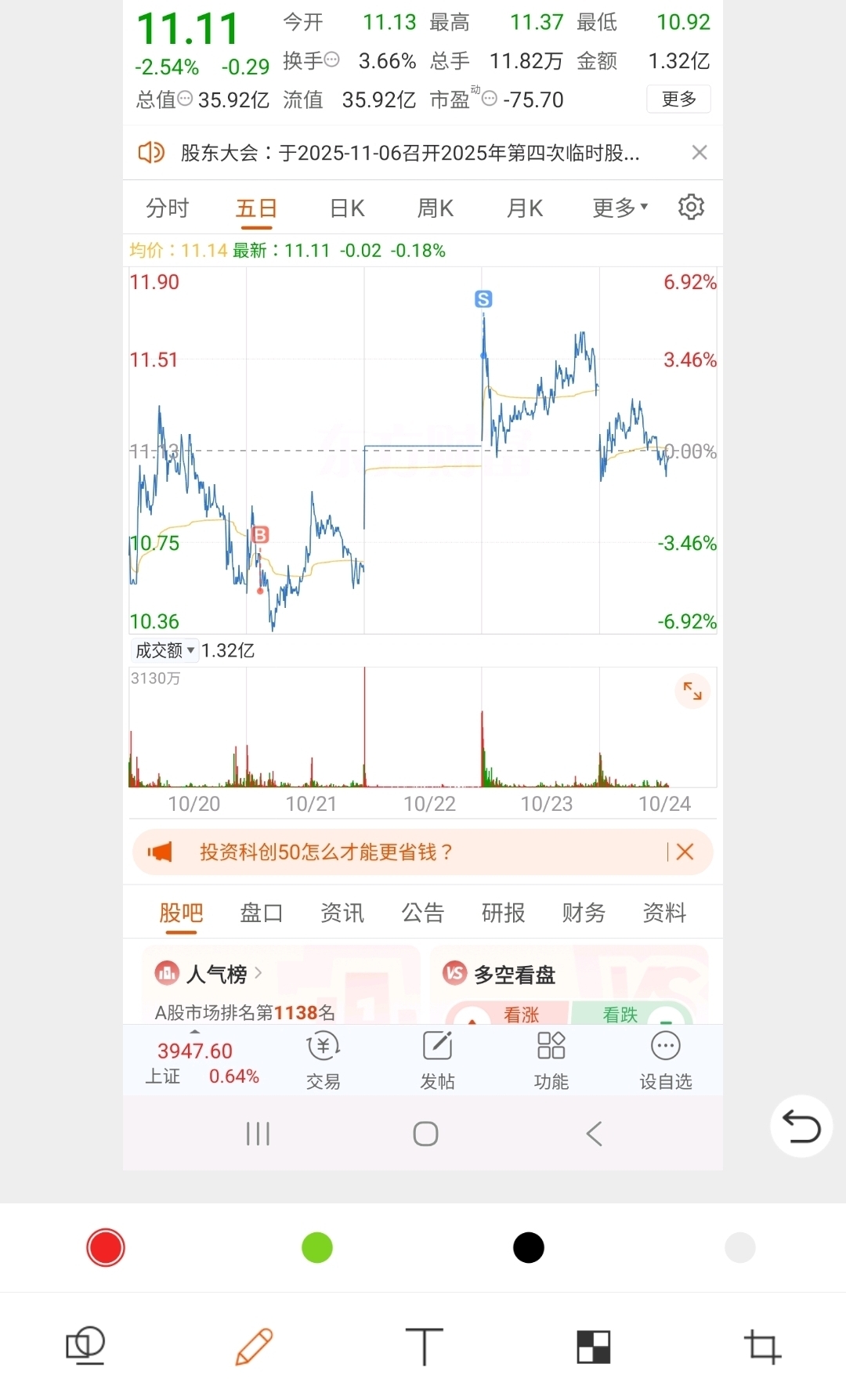Image resolution: width=846 pixels, height=1400 pixels.
Task: Pick the light gray color swatch
Action: coord(739,1247)
